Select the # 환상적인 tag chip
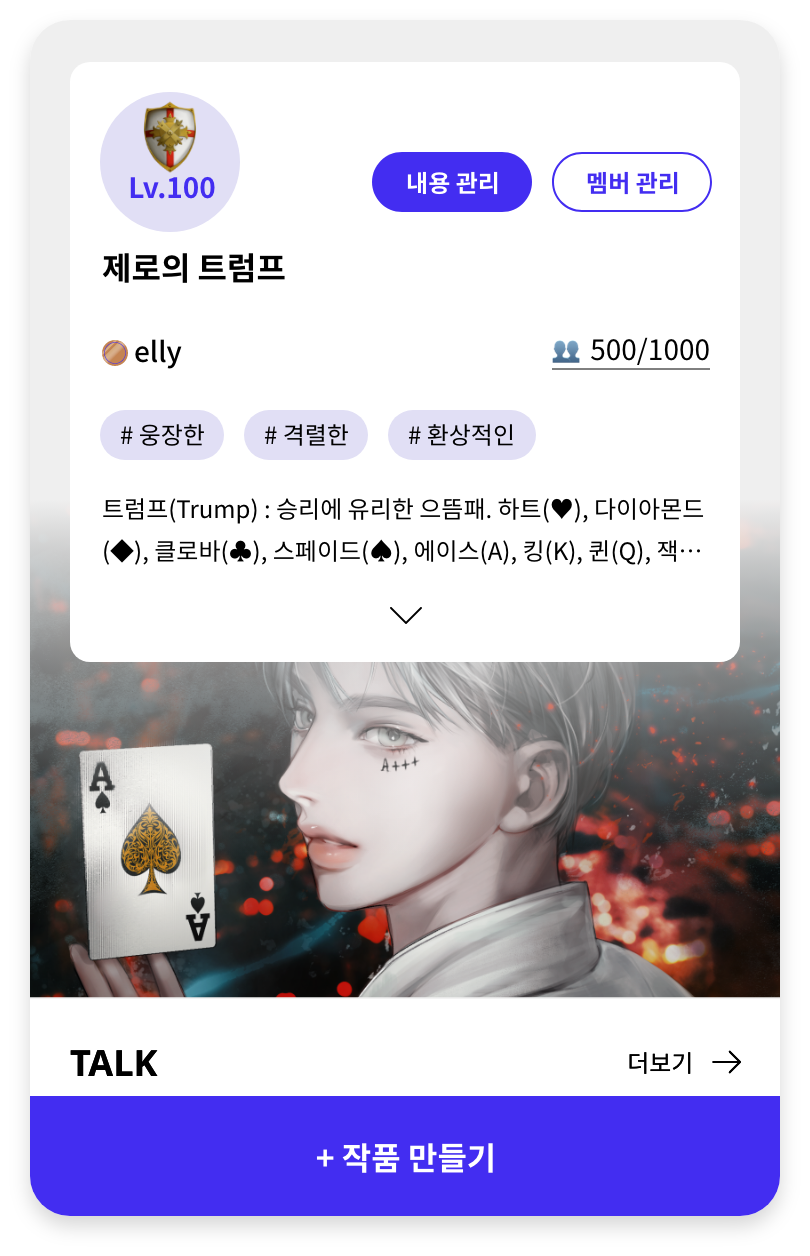 click(461, 435)
